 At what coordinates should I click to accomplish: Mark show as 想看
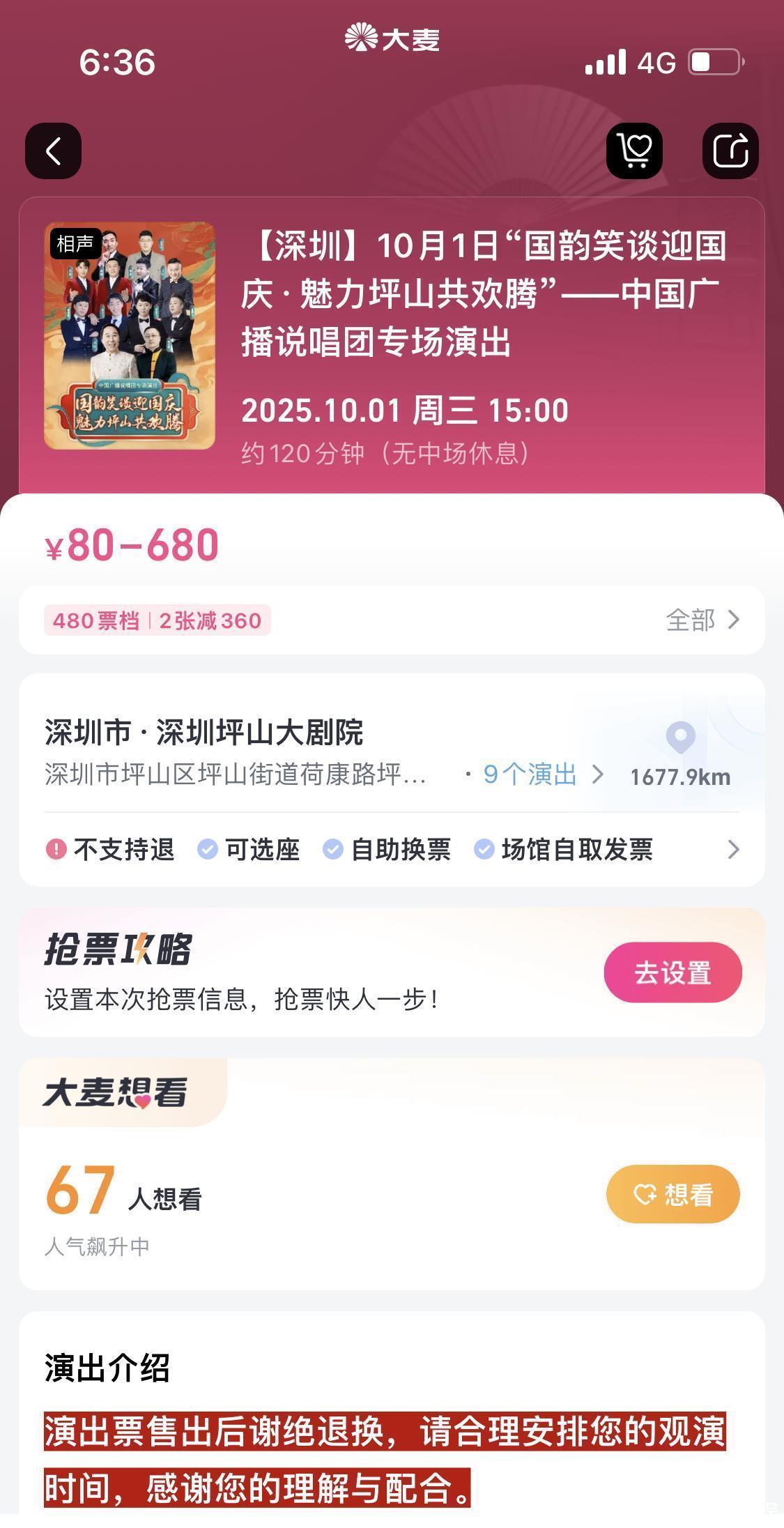coord(672,1194)
